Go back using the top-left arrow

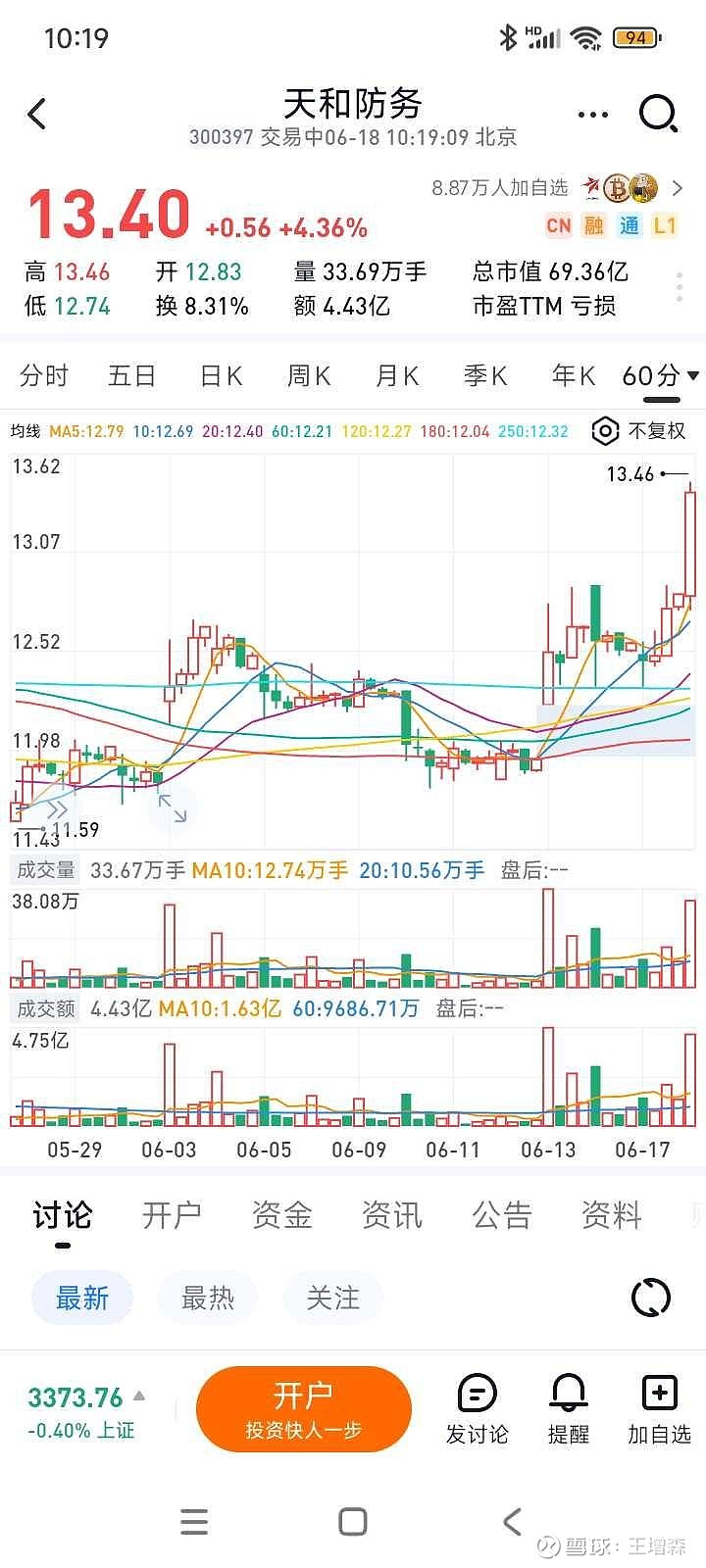point(37,114)
